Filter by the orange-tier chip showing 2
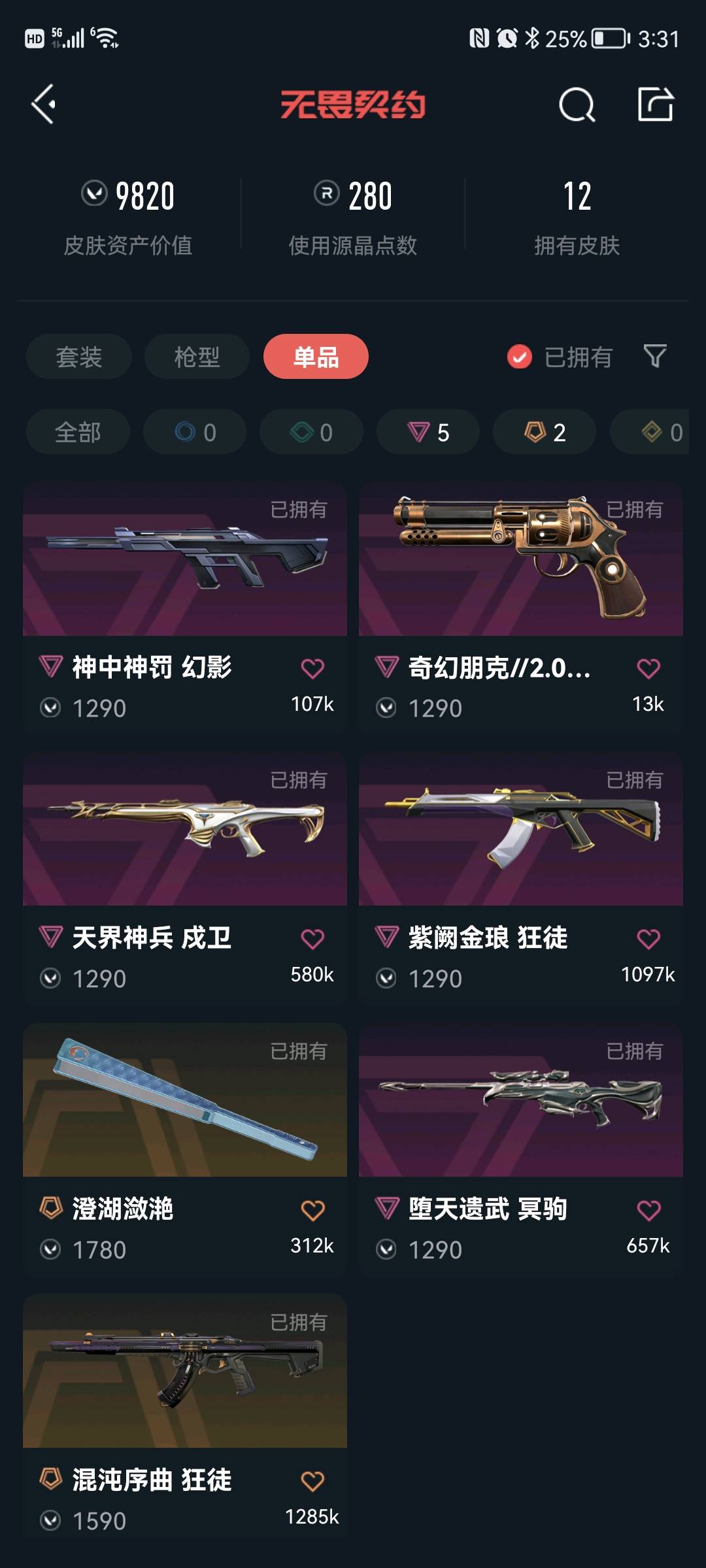This screenshot has height=1568, width=706. [545, 432]
